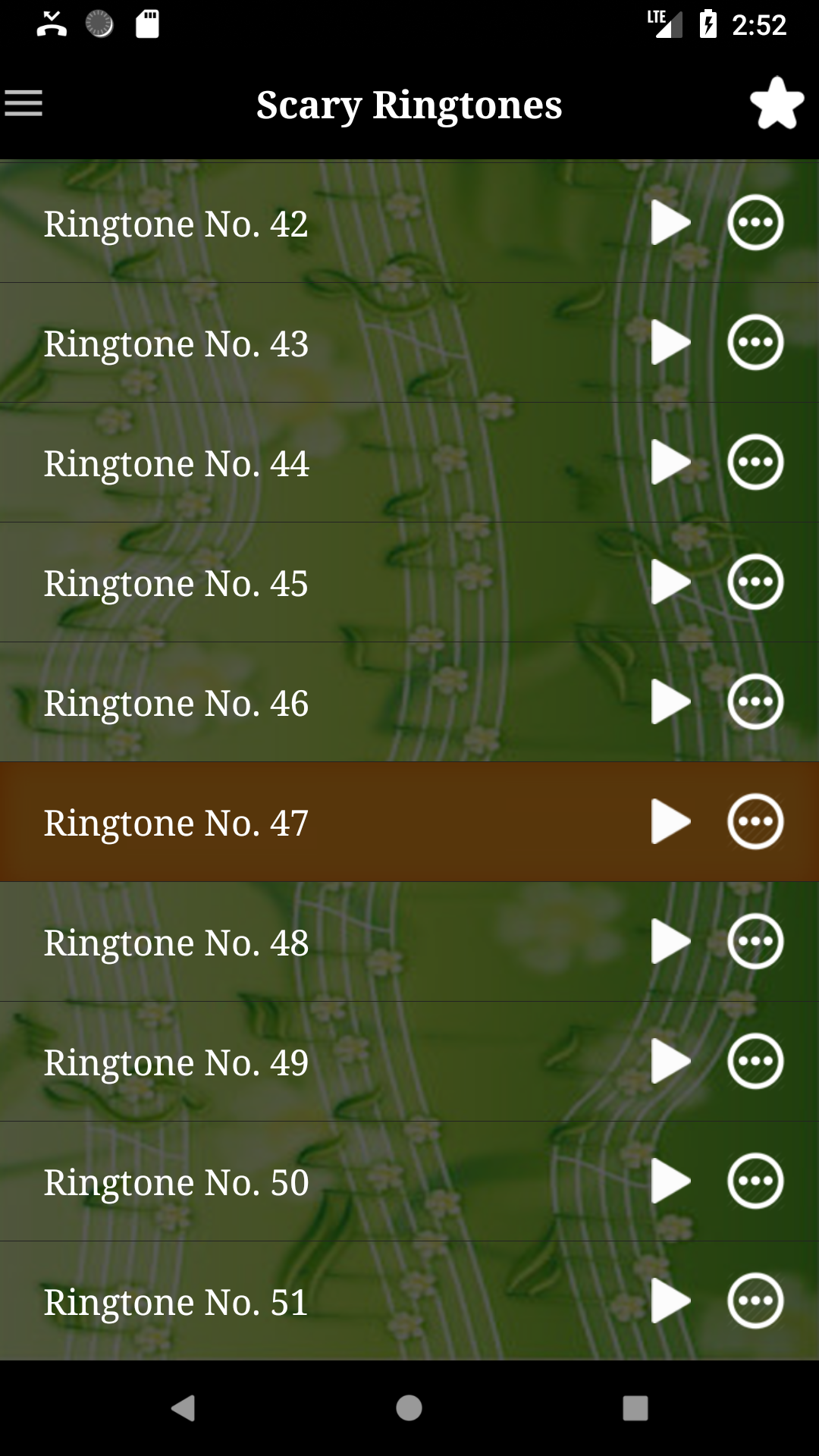
Task: Play Ringtone No. 51
Action: pyautogui.click(x=670, y=1301)
